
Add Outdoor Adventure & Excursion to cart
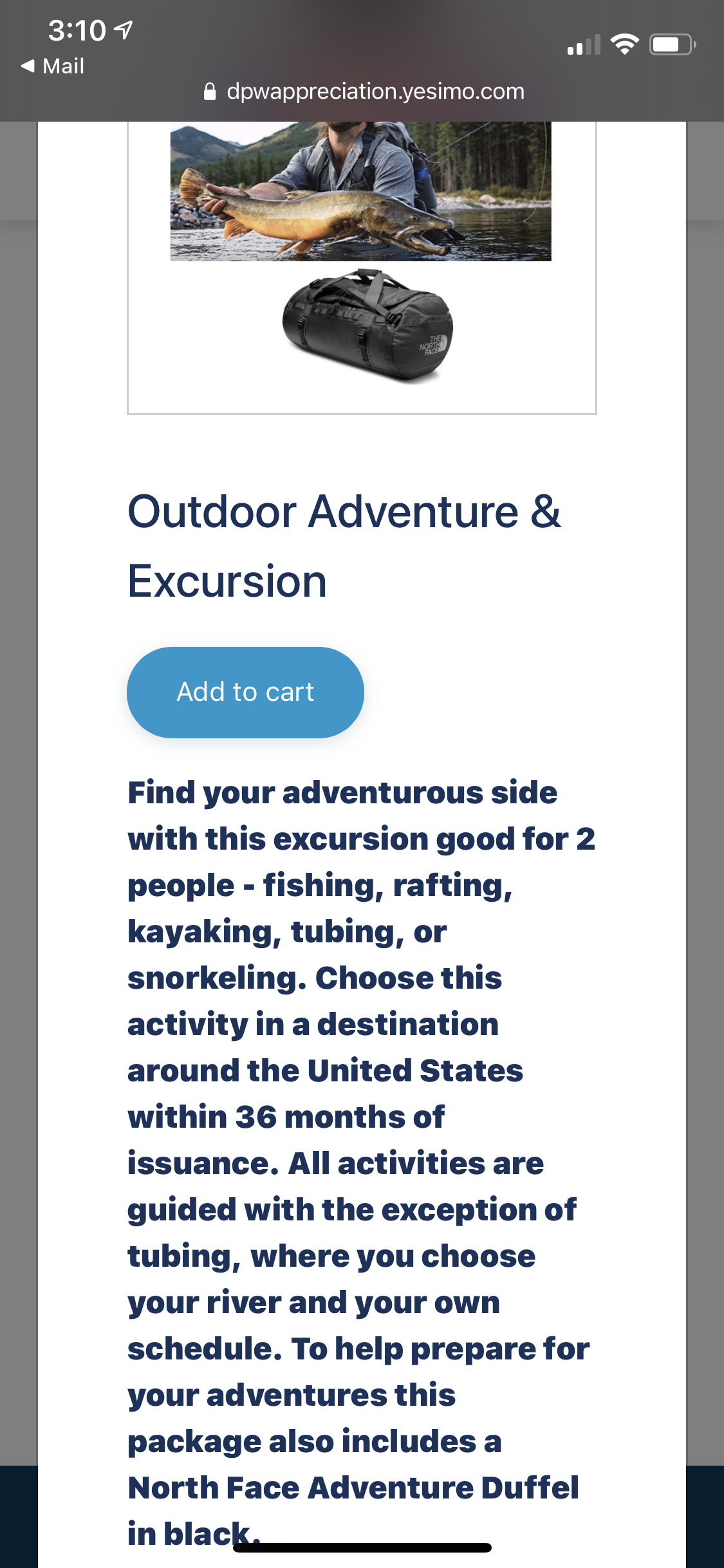pyautogui.click(x=245, y=692)
